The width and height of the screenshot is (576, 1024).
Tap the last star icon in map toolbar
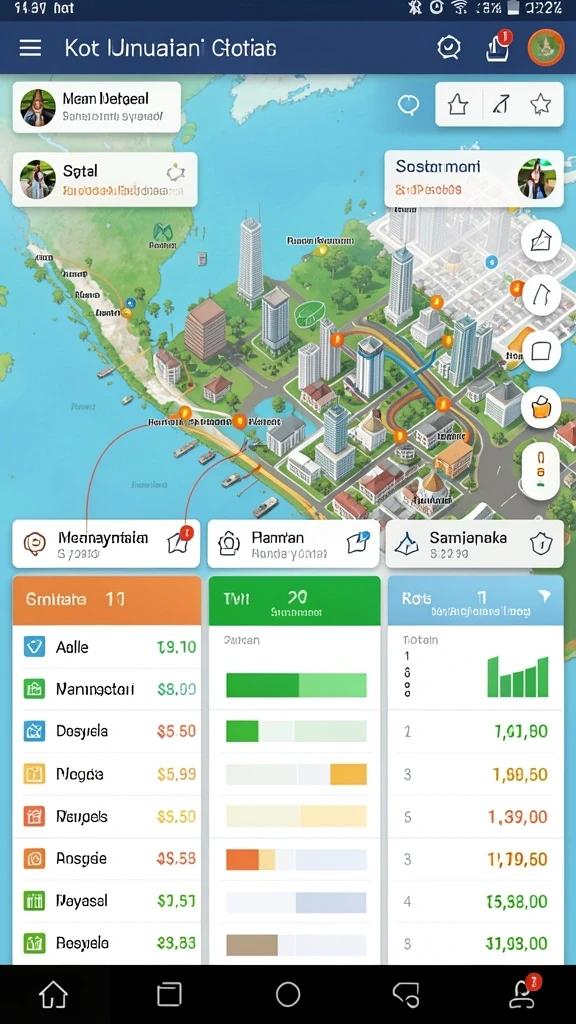pyautogui.click(x=540, y=104)
